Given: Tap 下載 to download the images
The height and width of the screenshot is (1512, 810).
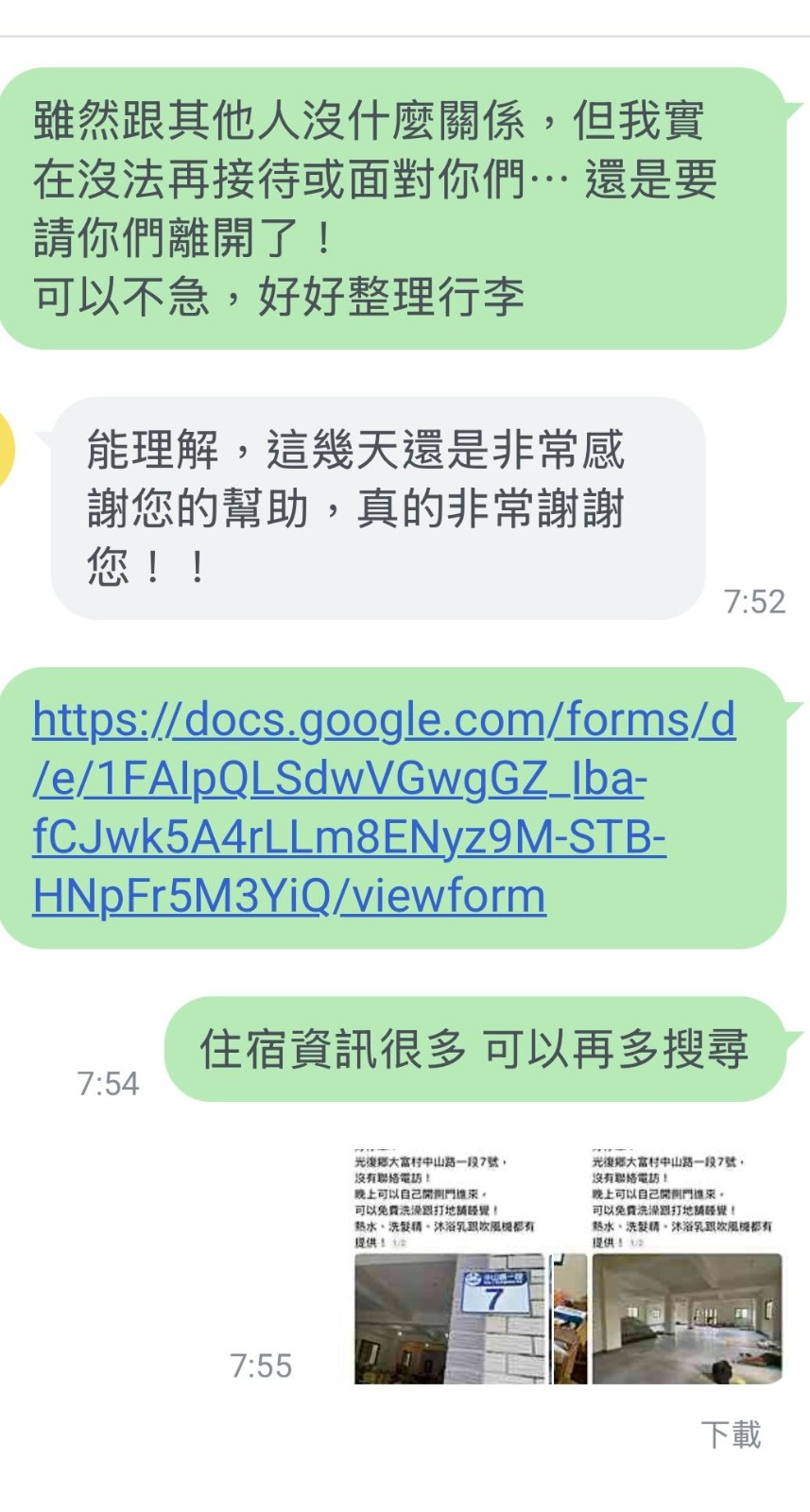Looking at the screenshot, I should point(731,1435).
